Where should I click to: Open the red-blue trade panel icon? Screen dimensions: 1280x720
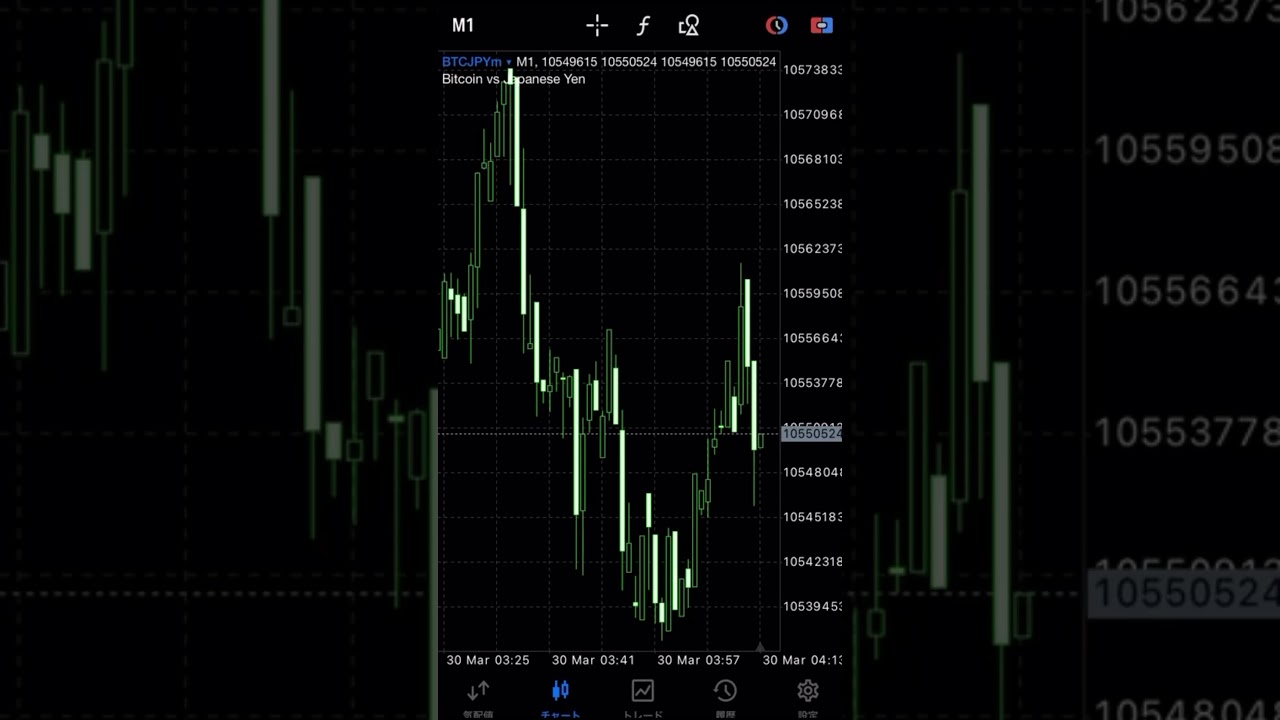[821, 26]
